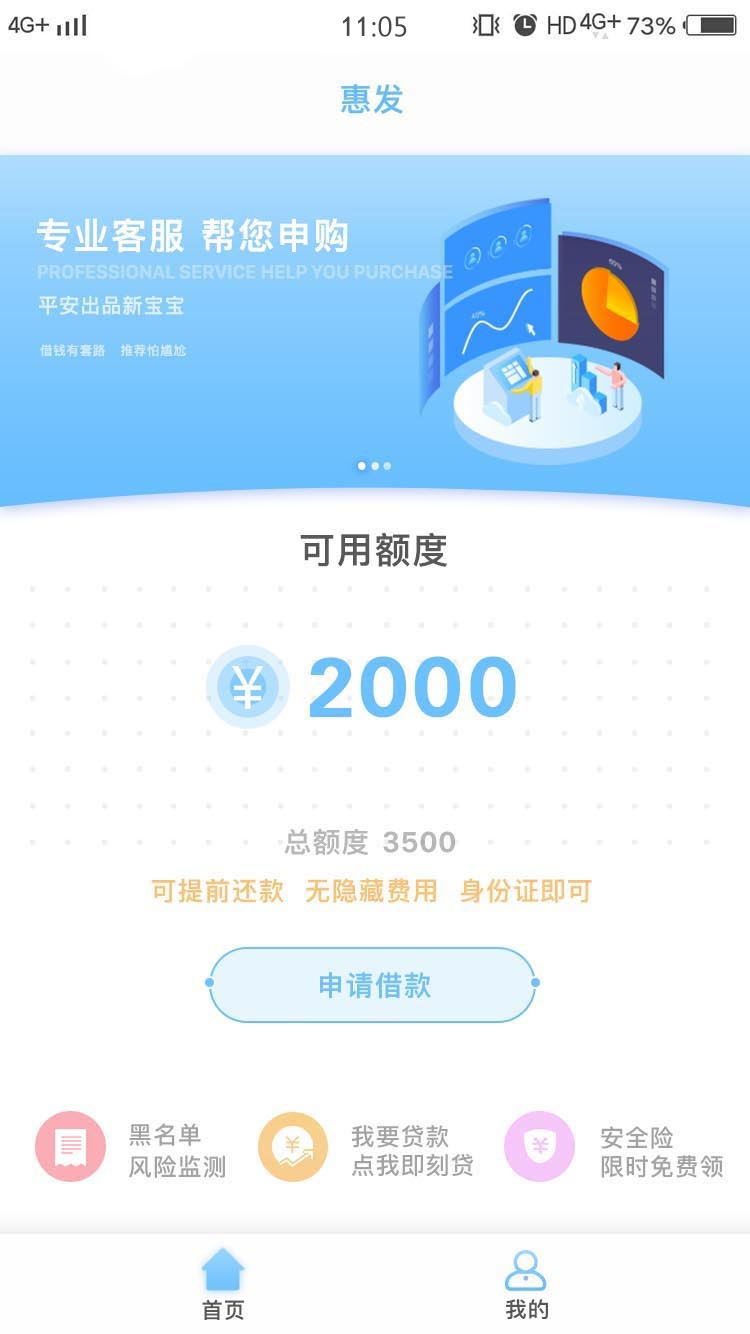Tap the banner page indicator dots

pyautogui.click(x=375, y=466)
